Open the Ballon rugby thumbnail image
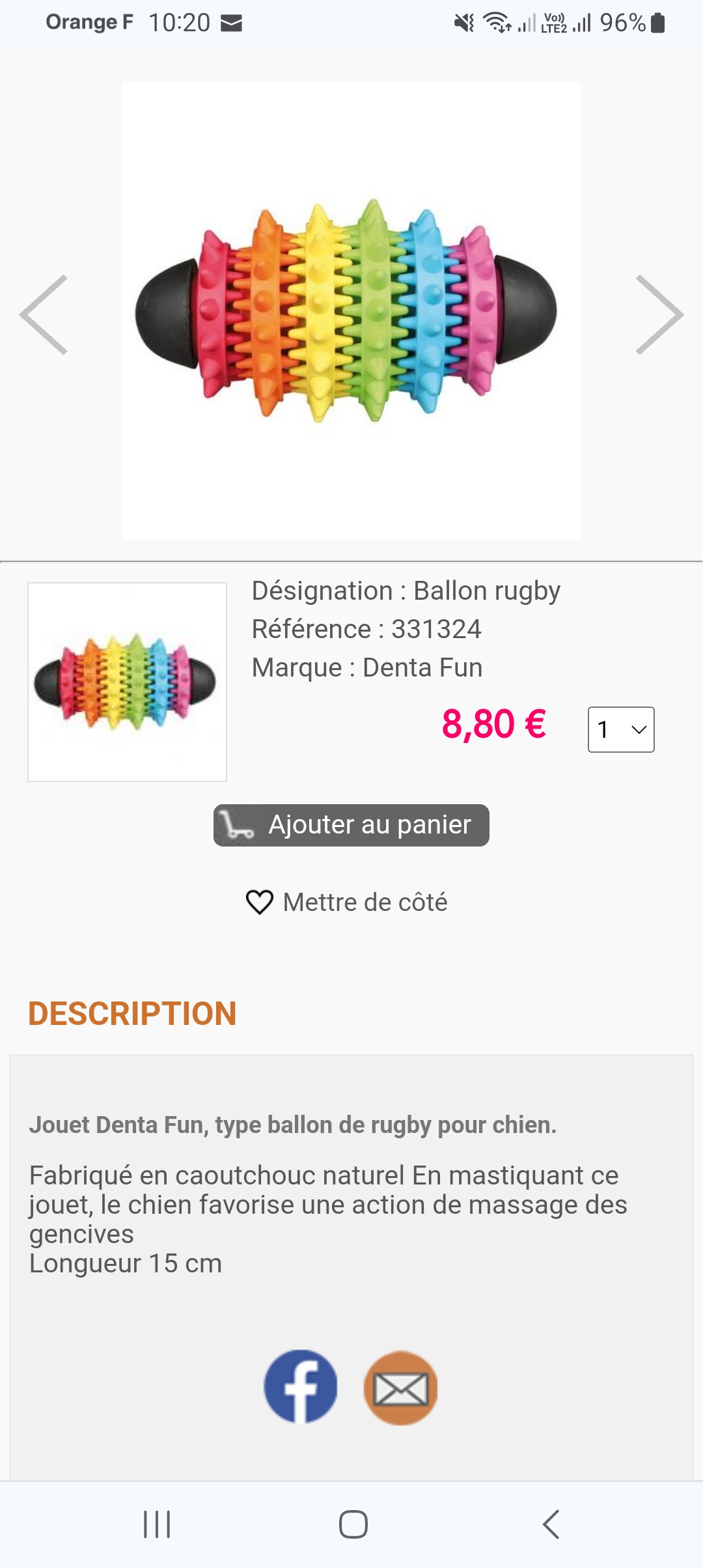This screenshot has height=1568, width=703. pyautogui.click(x=127, y=682)
